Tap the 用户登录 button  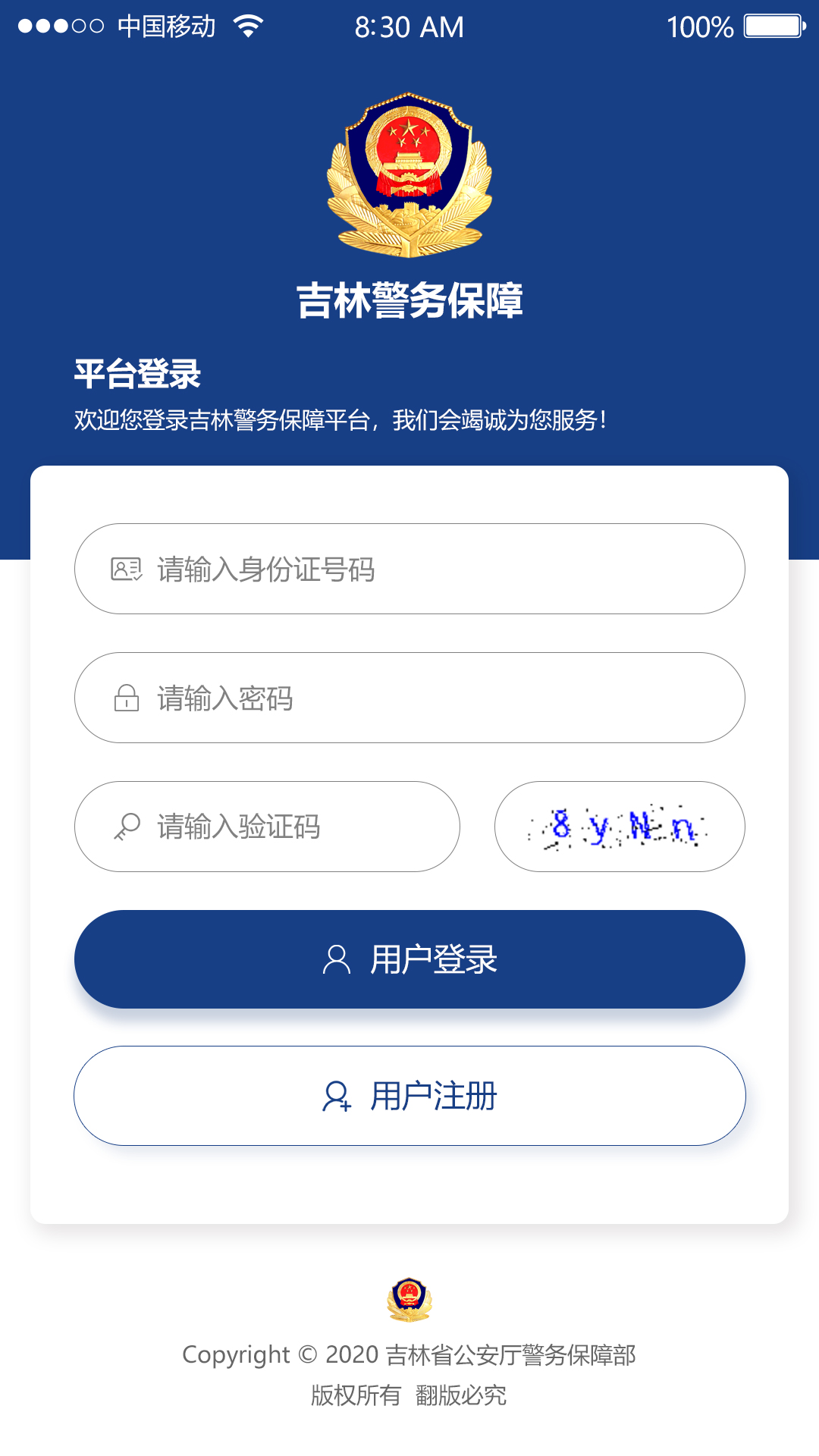[409, 959]
